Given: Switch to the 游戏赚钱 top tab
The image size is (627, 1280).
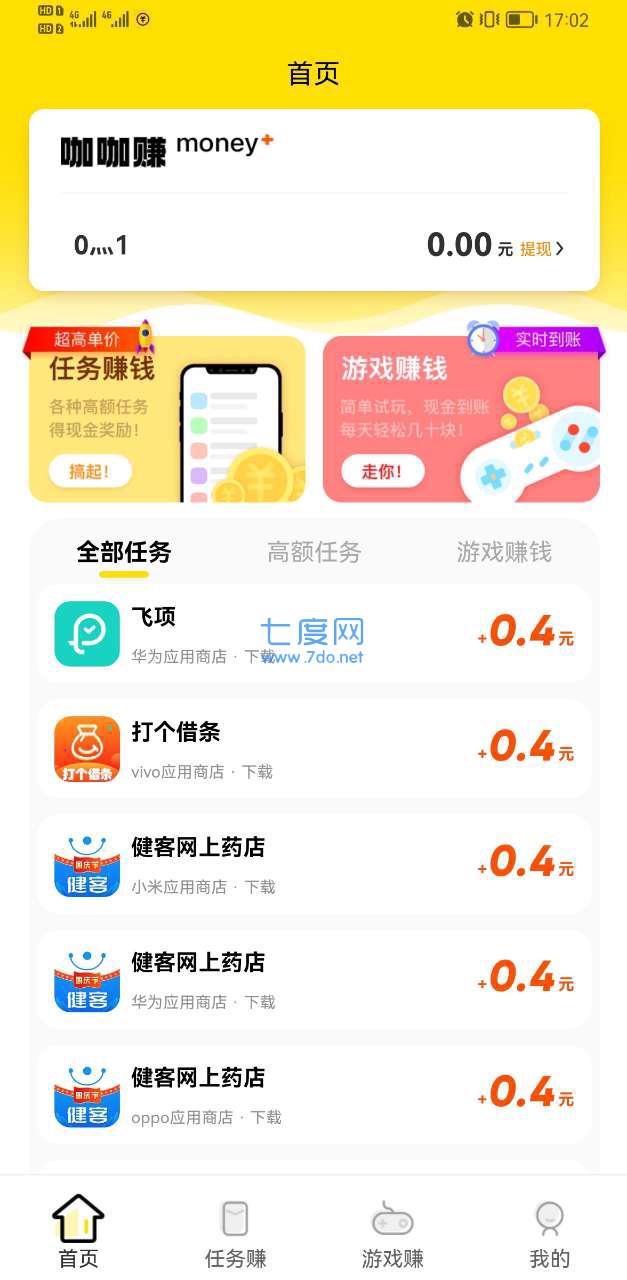Looking at the screenshot, I should click(504, 552).
